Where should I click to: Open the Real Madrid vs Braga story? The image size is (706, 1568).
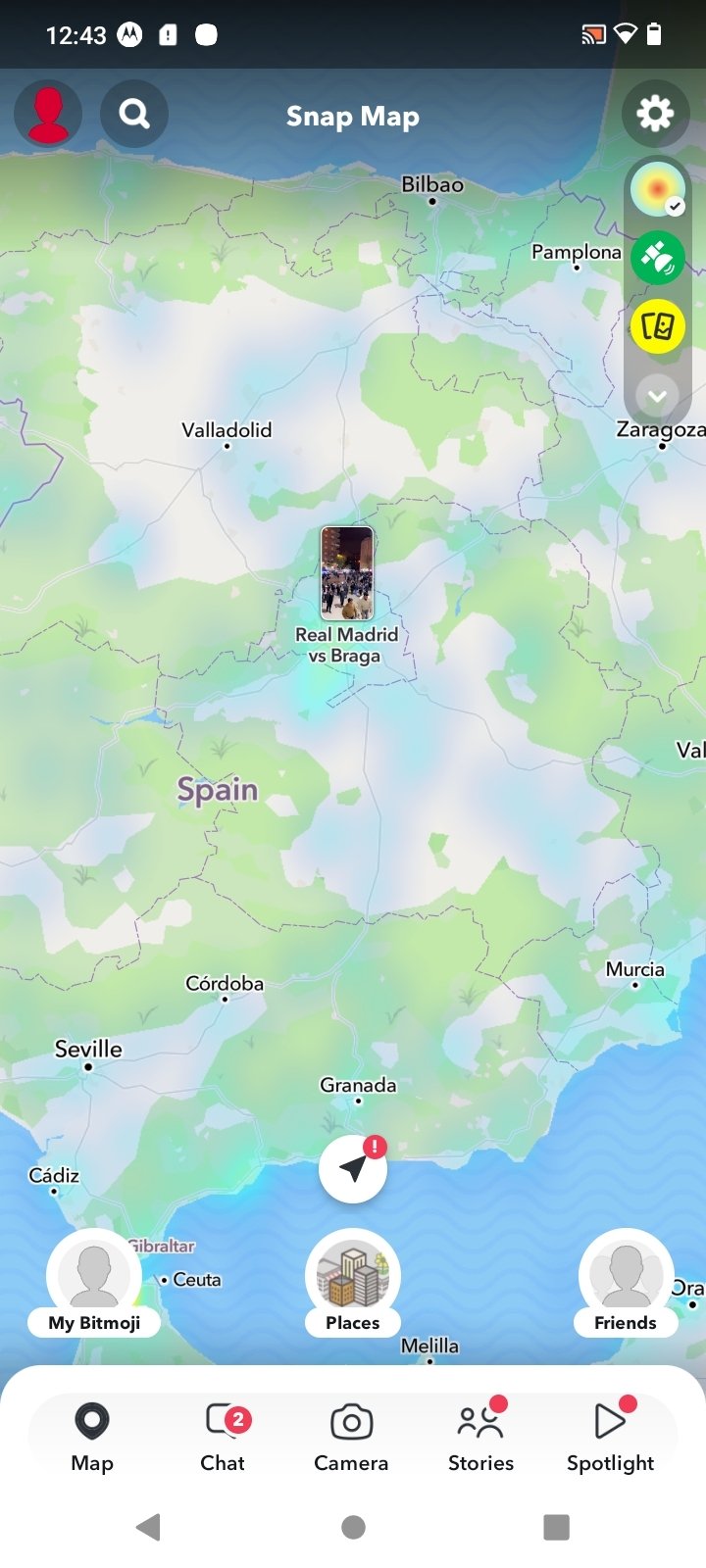[347, 574]
